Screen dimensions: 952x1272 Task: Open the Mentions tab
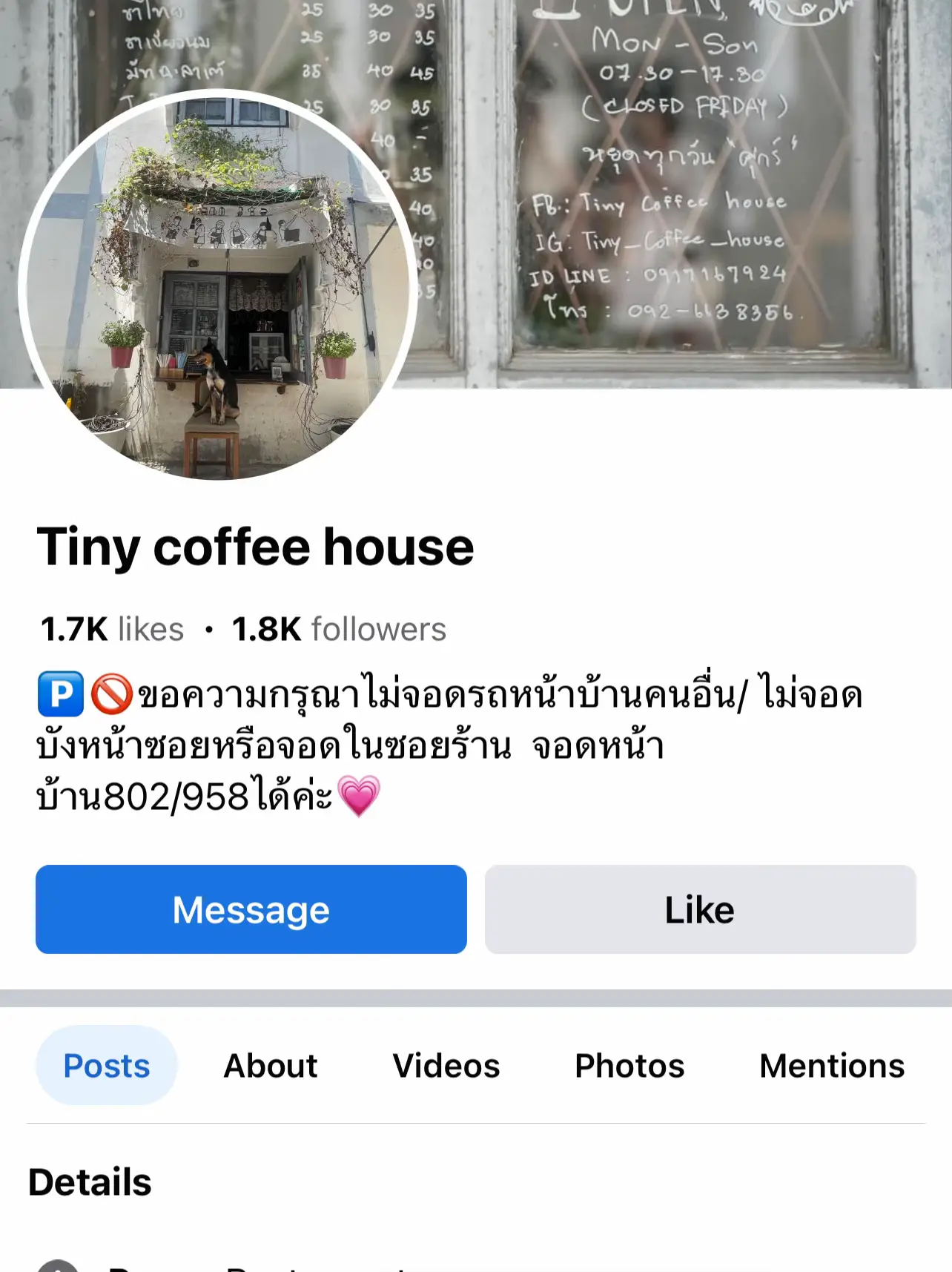tap(830, 1065)
